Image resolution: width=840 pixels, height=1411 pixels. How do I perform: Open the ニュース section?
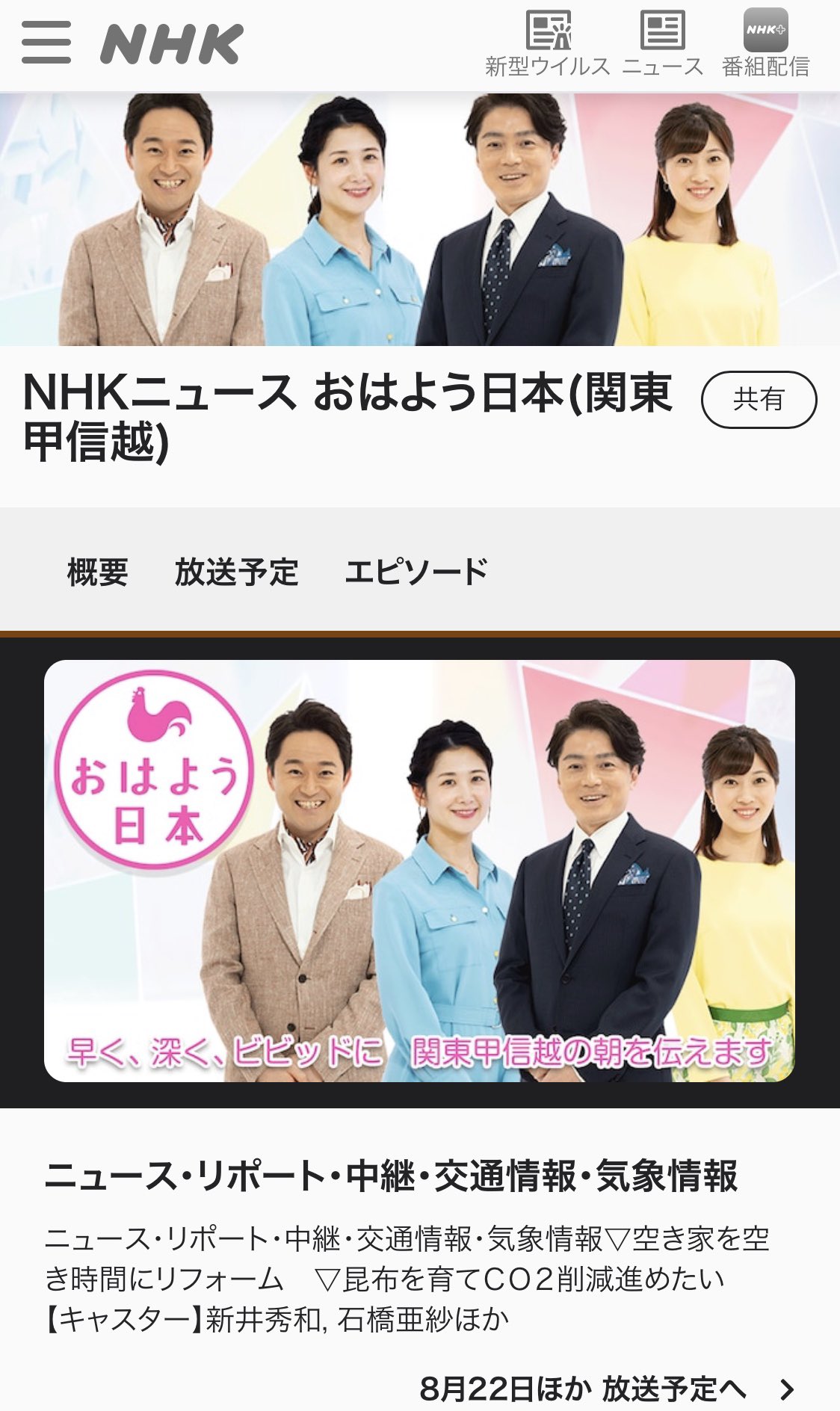pos(662,44)
